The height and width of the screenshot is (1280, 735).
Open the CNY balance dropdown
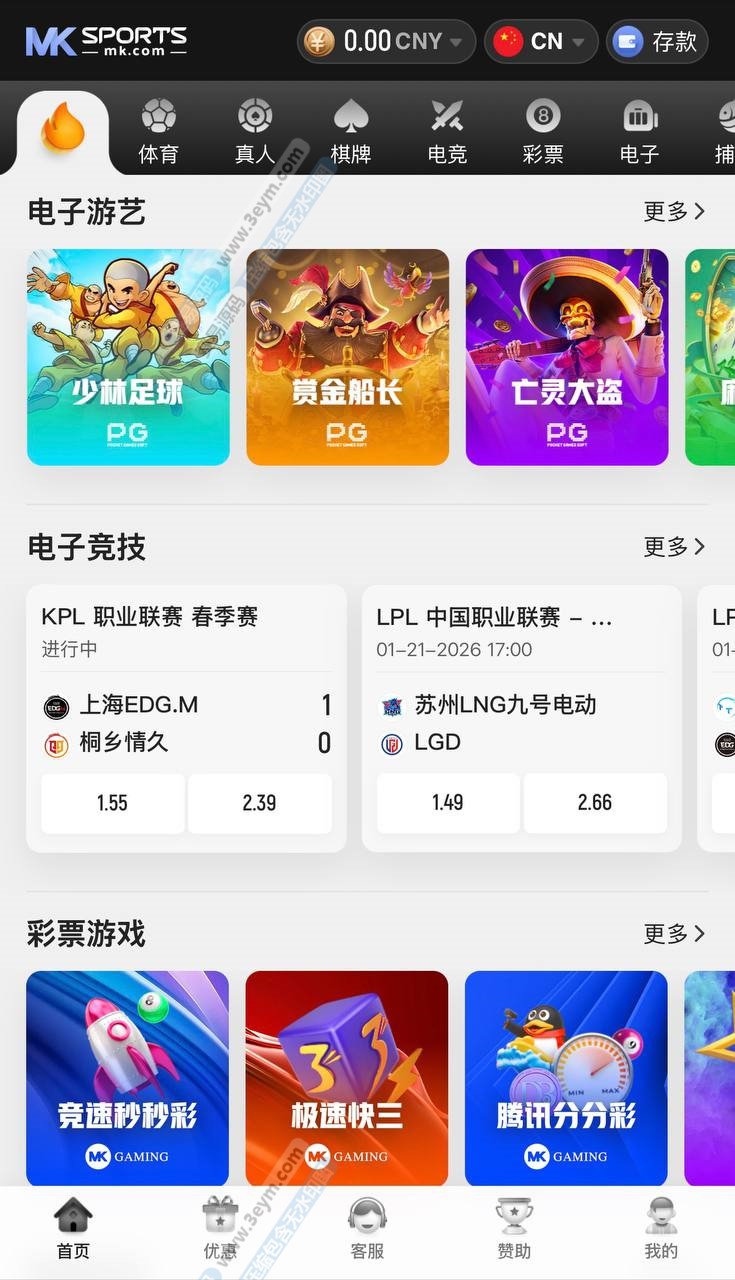(385, 42)
